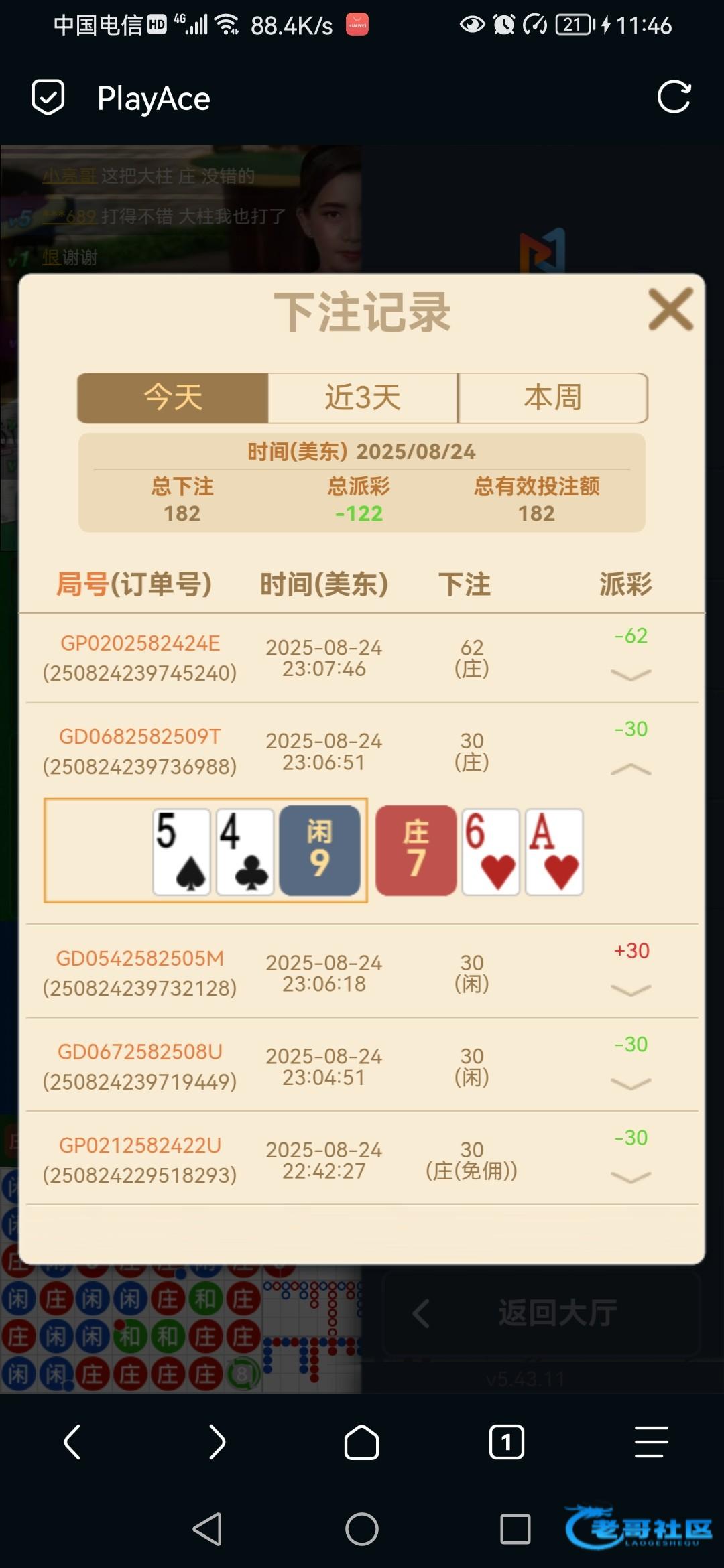Viewport: 724px width, 1568px height.
Task: Go forward in the browser toolbar
Action: tap(217, 1442)
